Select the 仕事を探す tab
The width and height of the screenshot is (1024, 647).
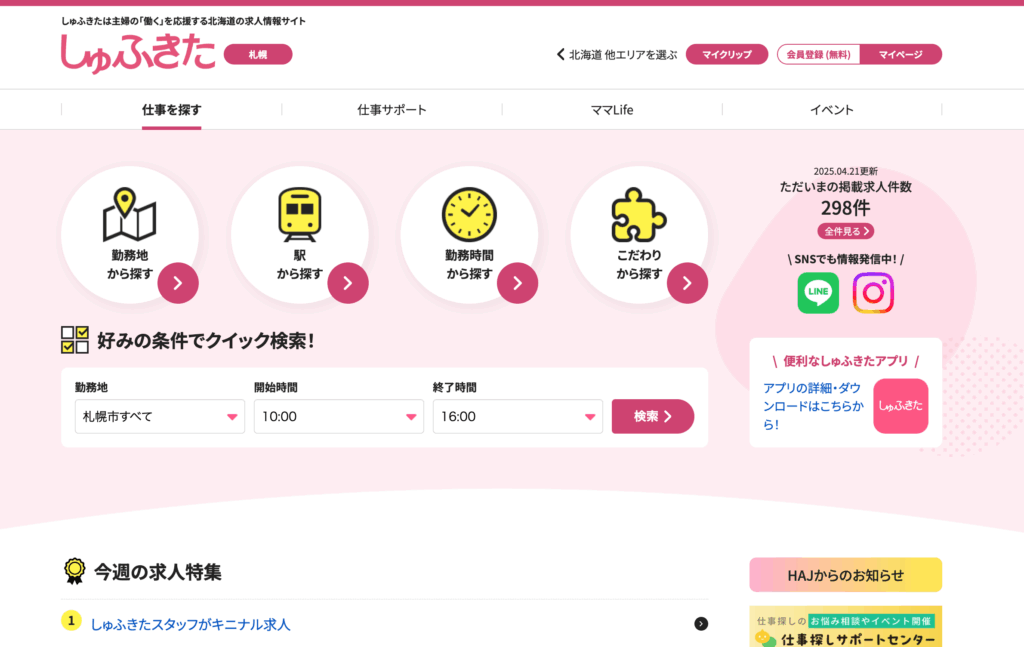coord(172,110)
